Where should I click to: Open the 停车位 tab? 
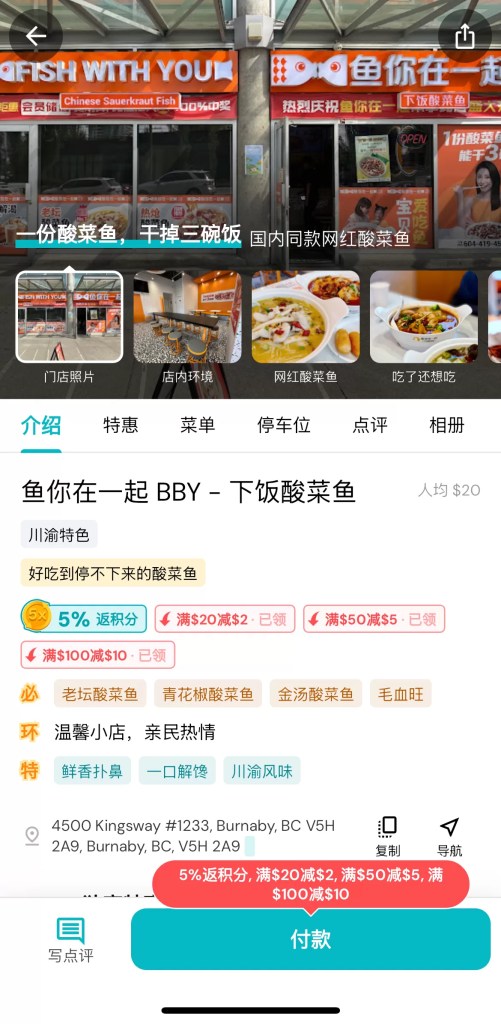click(x=283, y=425)
